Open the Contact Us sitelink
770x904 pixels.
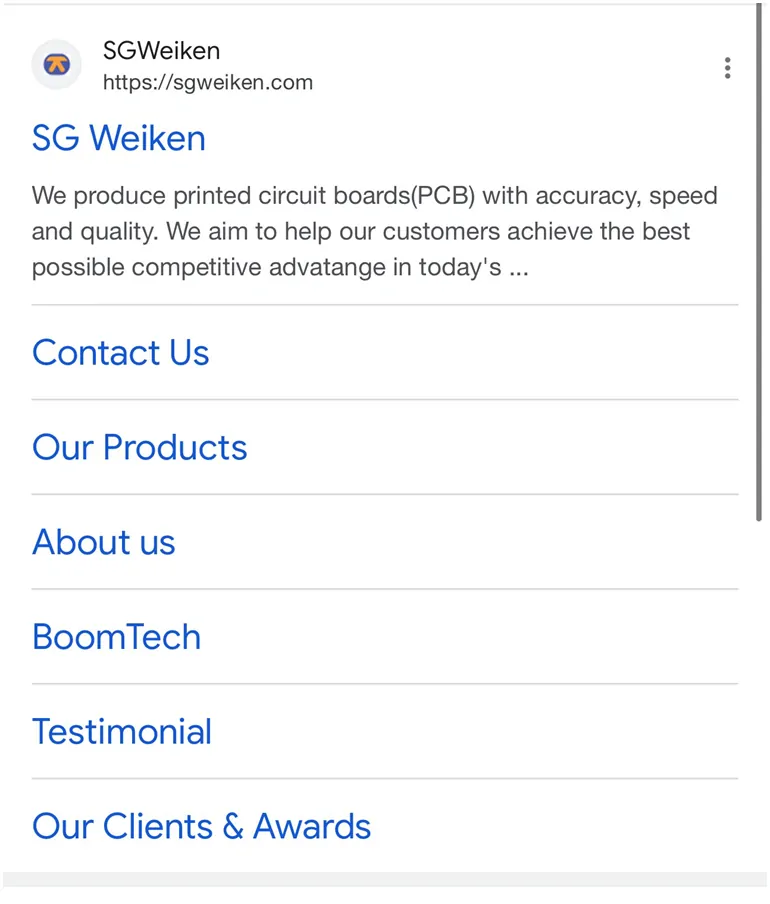(x=121, y=353)
